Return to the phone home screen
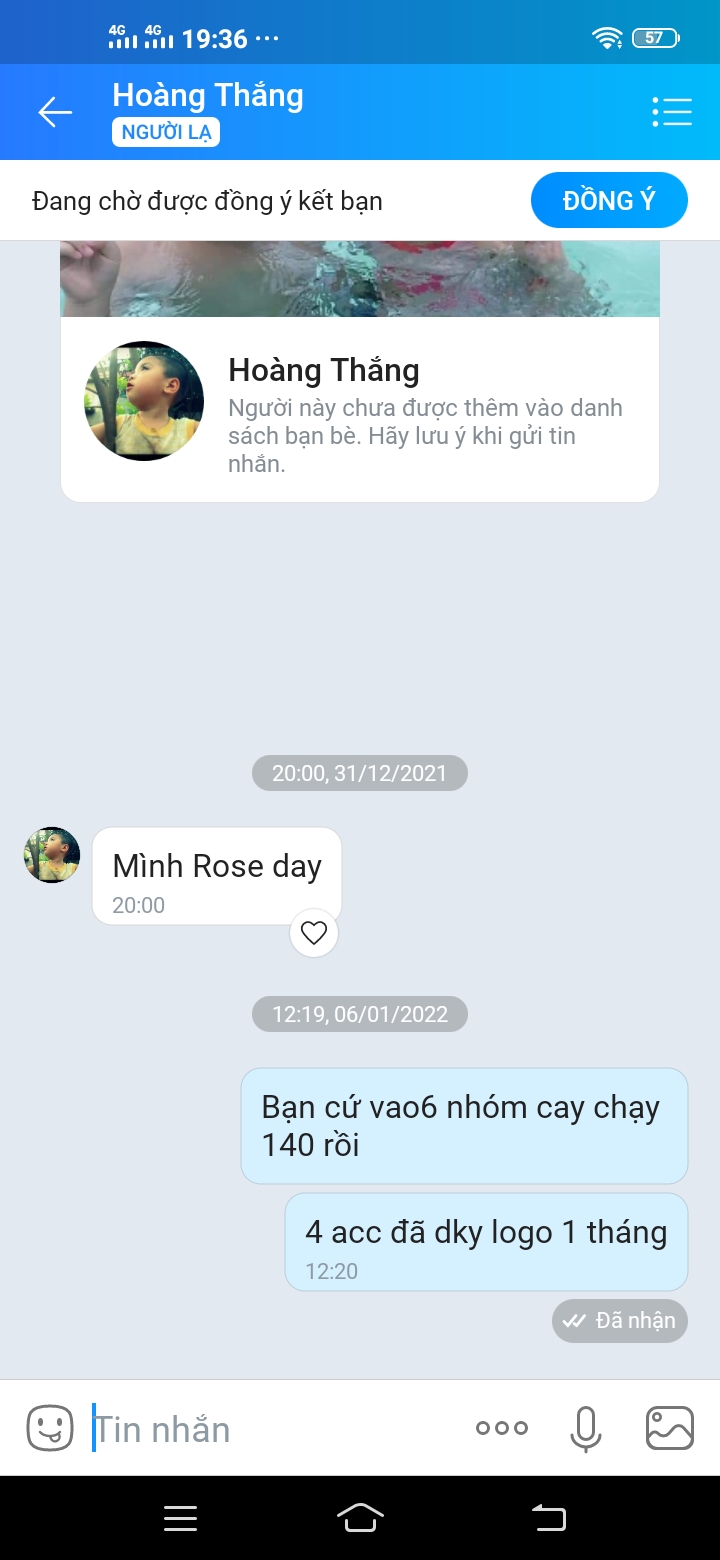Viewport: 720px width, 1560px height. [360, 1518]
